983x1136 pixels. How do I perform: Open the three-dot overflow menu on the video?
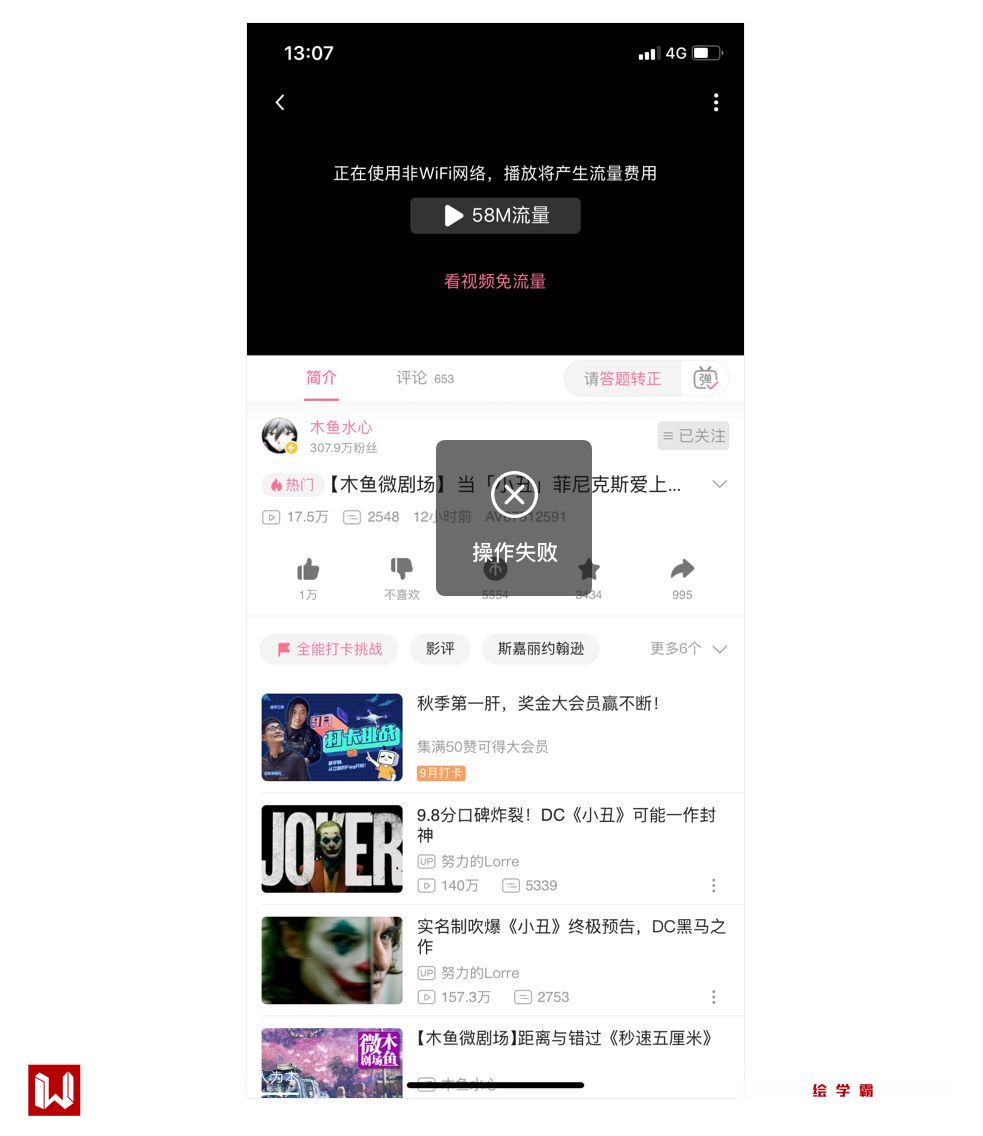(x=715, y=102)
